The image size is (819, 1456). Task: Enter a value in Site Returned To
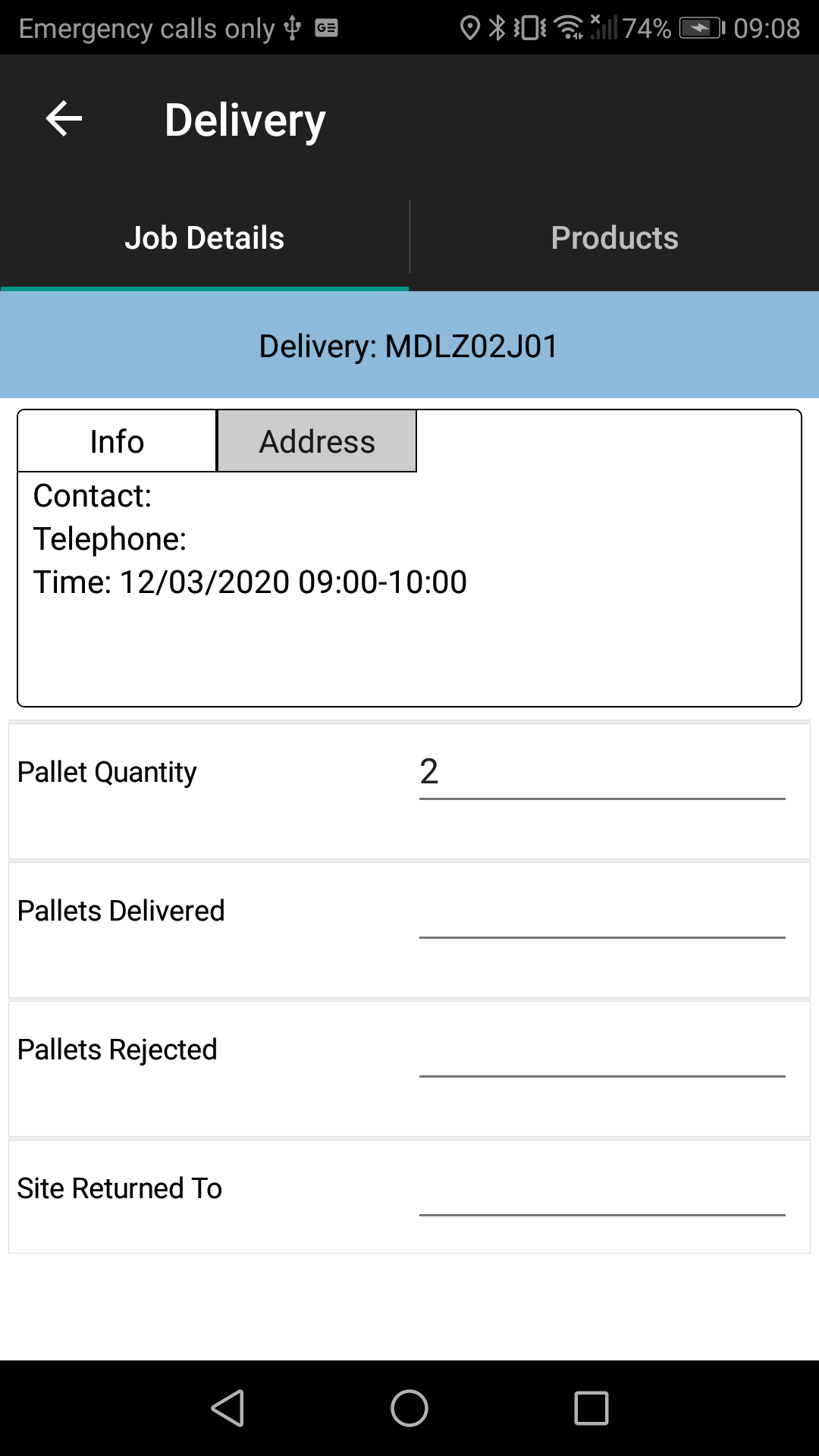pos(602,1188)
